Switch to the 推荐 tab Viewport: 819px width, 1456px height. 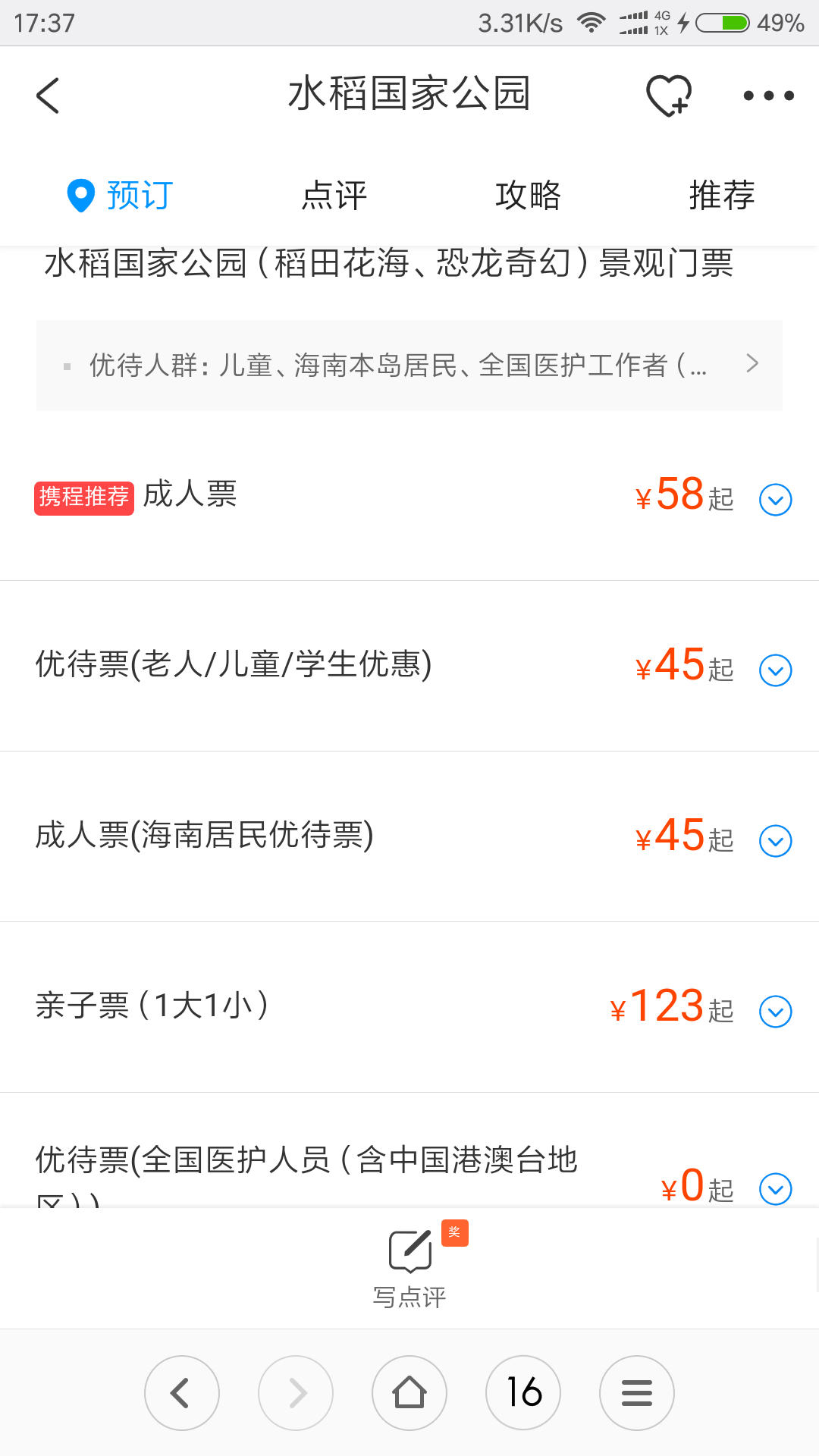(x=722, y=196)
